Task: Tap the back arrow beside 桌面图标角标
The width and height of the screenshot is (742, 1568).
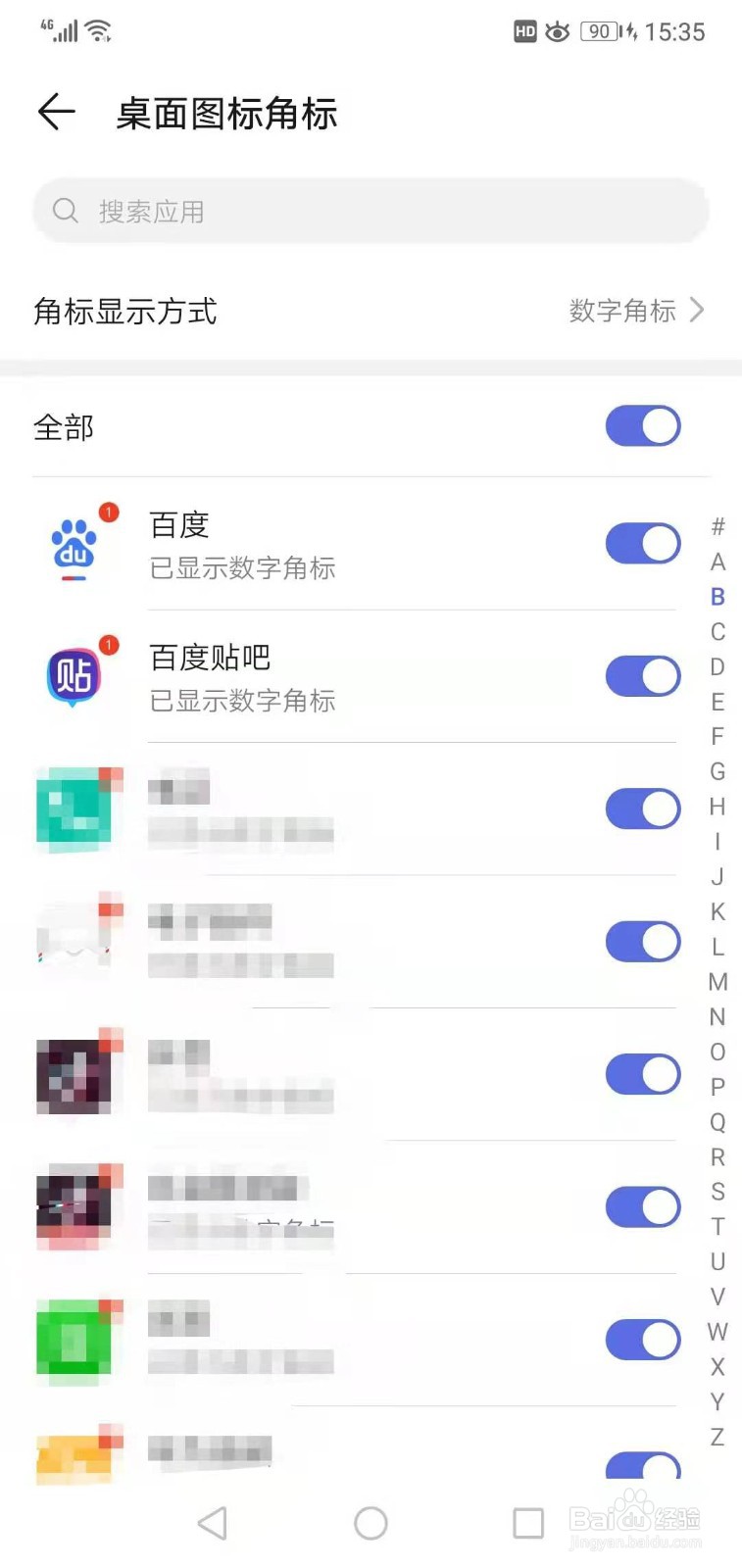Action: click(56, 112)
